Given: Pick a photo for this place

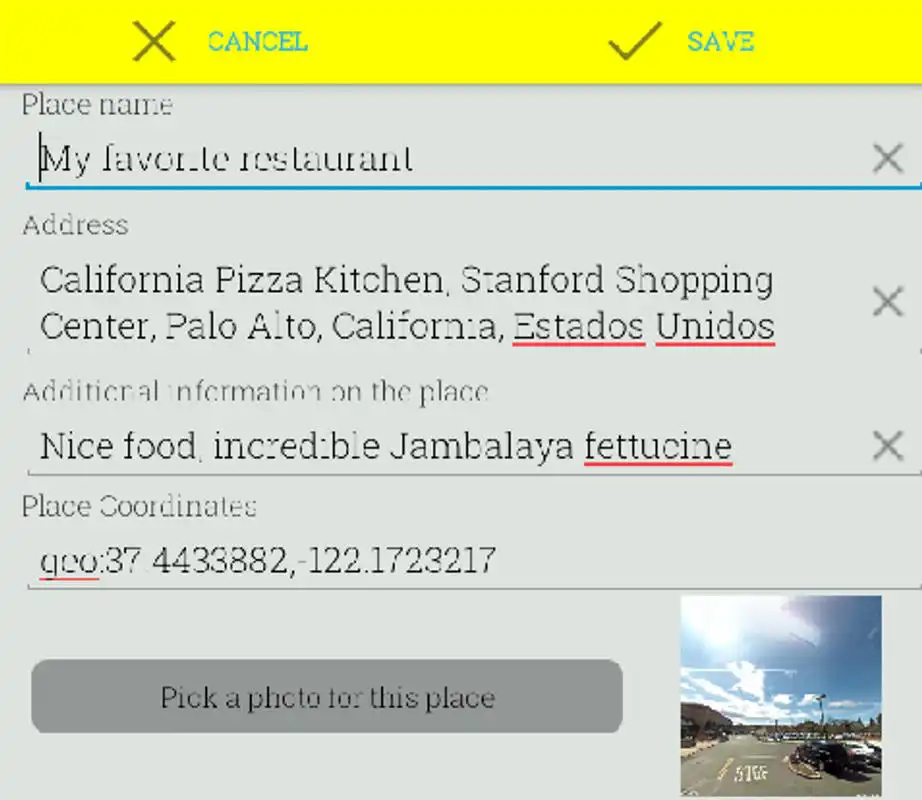Looking at the screenshot, I should [x=327, y=697].
